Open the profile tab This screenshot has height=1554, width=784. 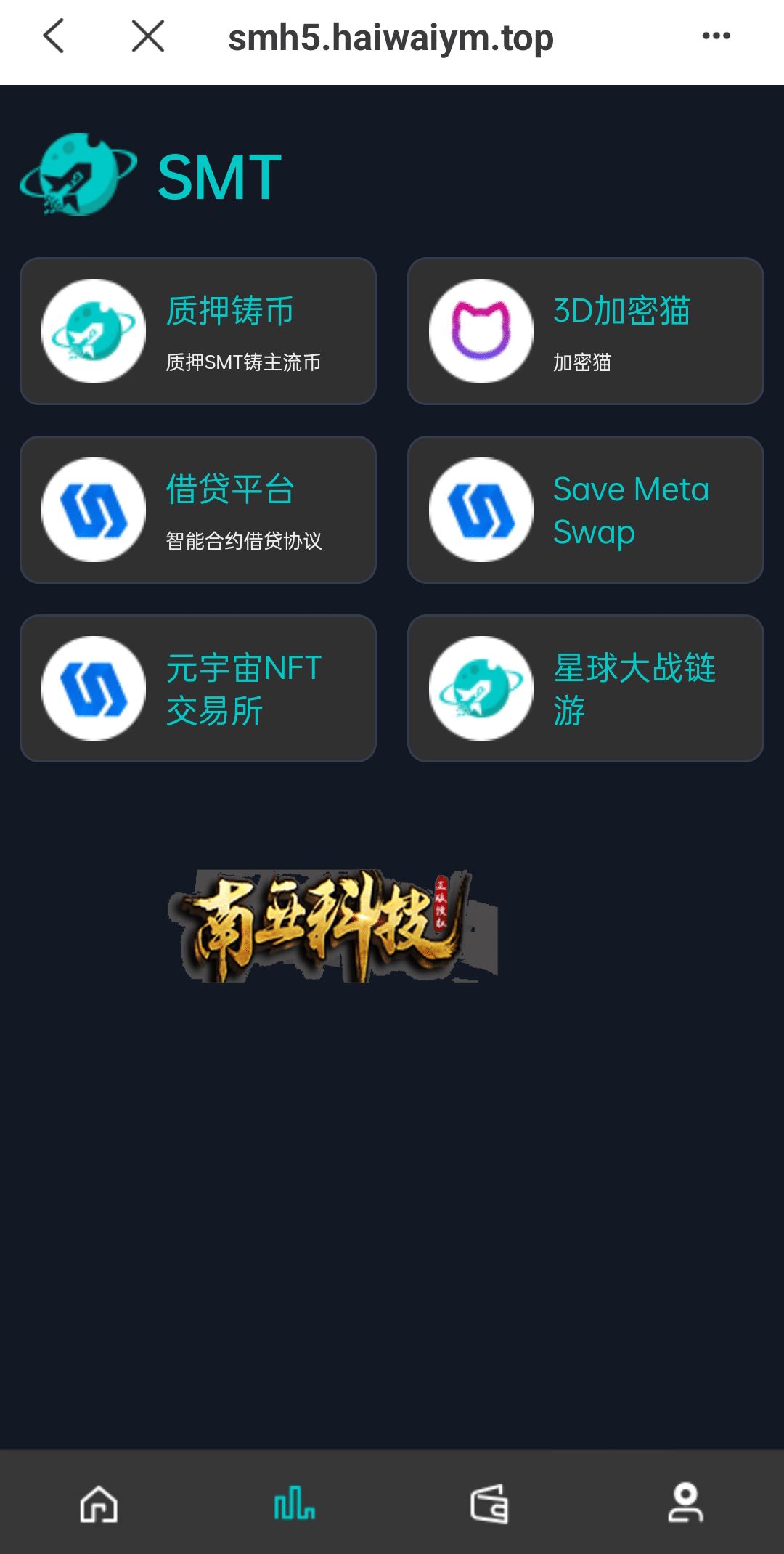pos(685,1503)
